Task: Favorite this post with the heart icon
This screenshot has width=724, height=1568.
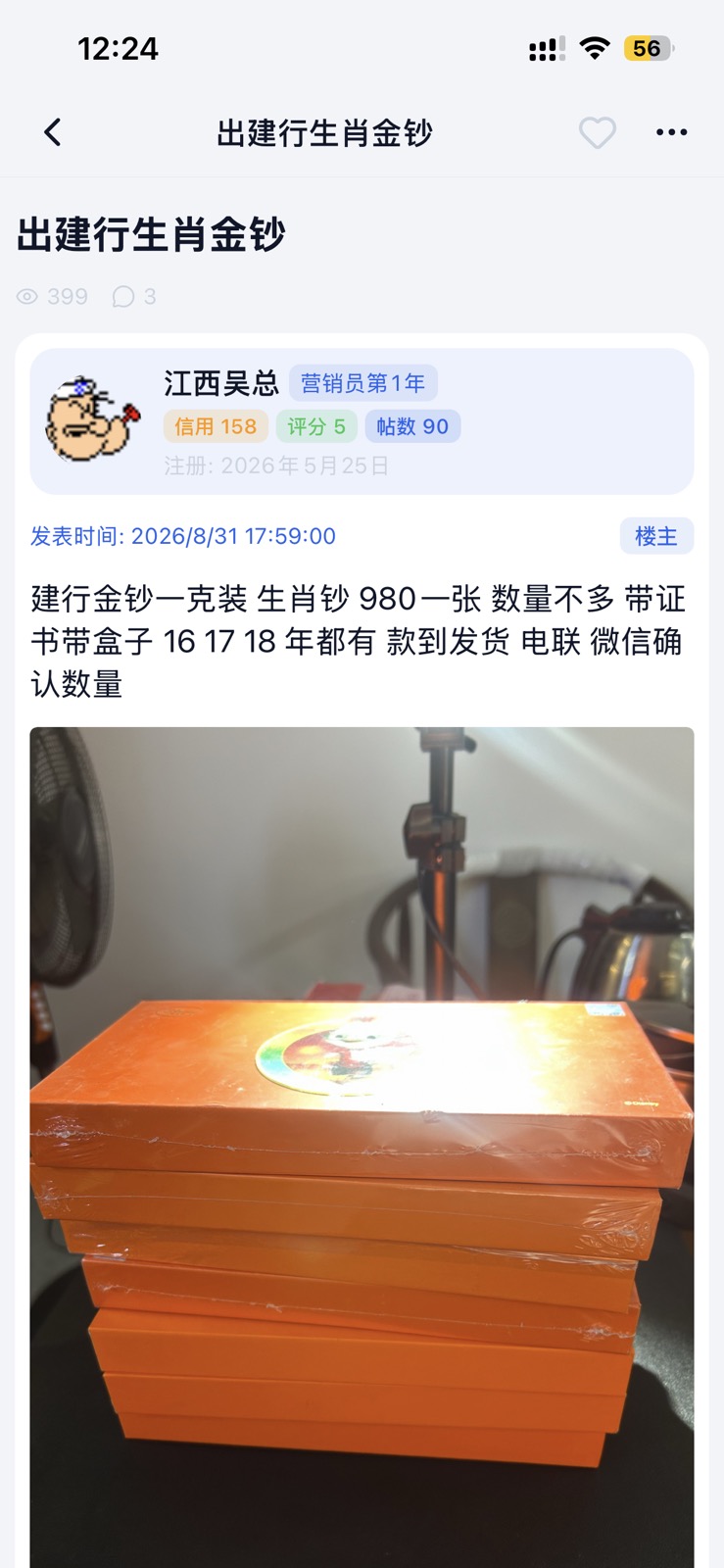Action: coord(597,132)
